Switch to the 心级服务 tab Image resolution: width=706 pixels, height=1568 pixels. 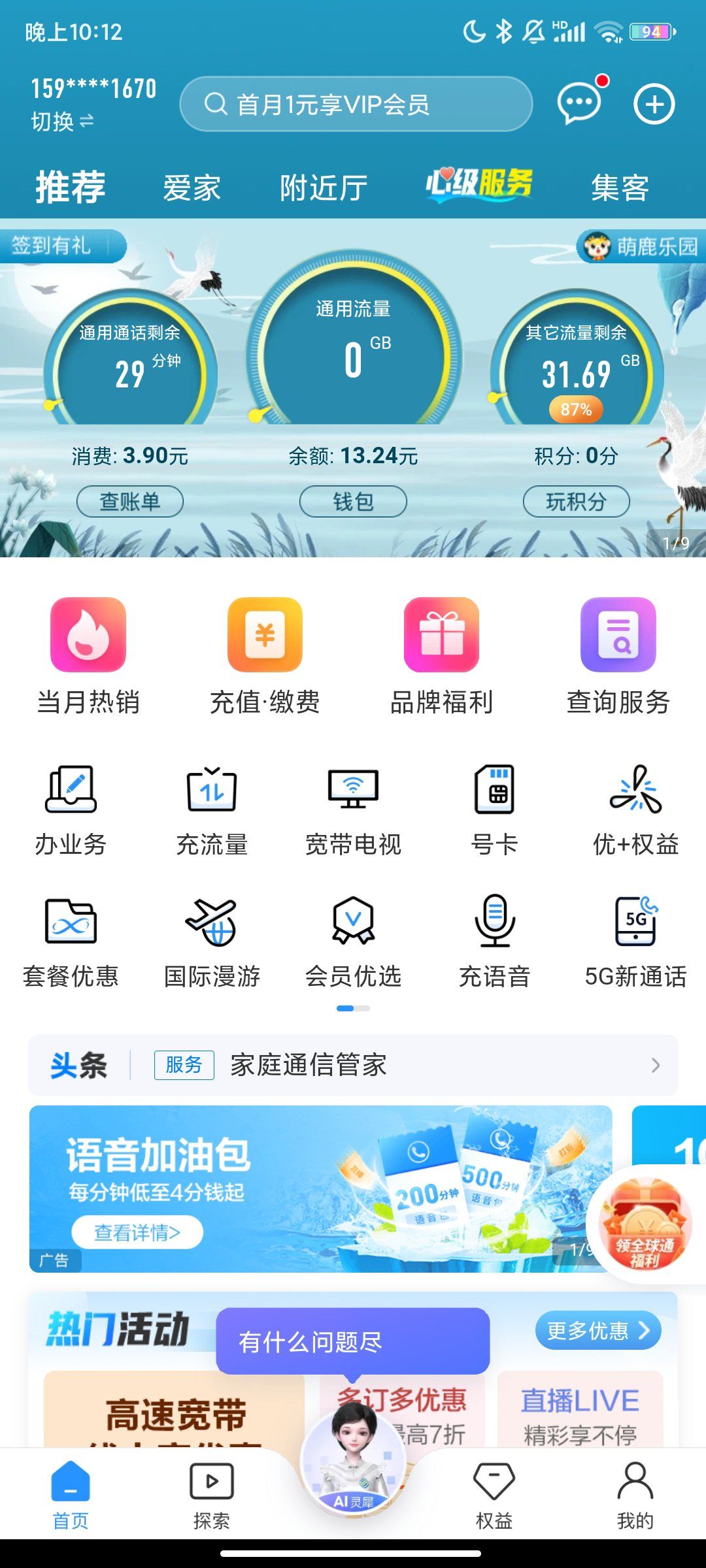480,185
